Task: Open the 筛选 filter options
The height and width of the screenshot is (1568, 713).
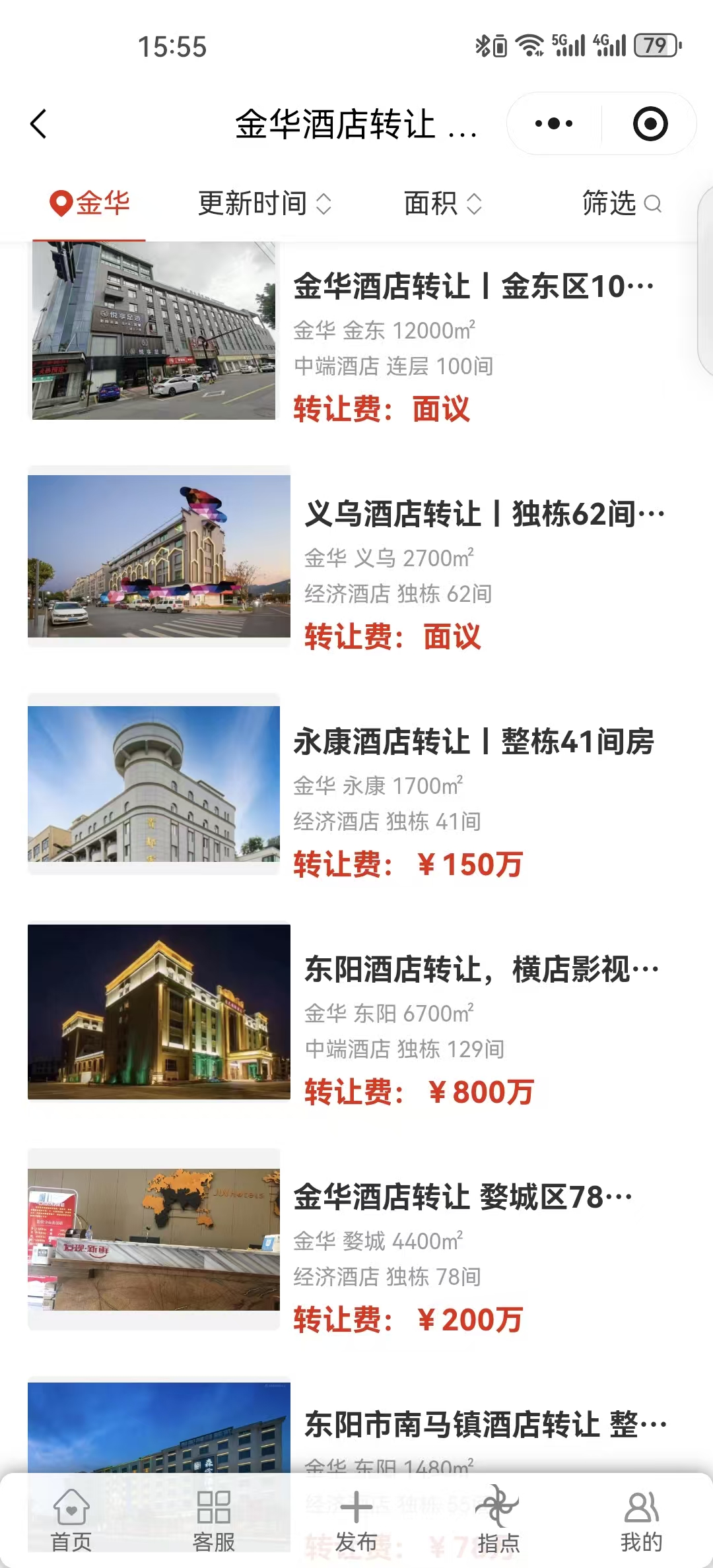Action: (621, 203)
